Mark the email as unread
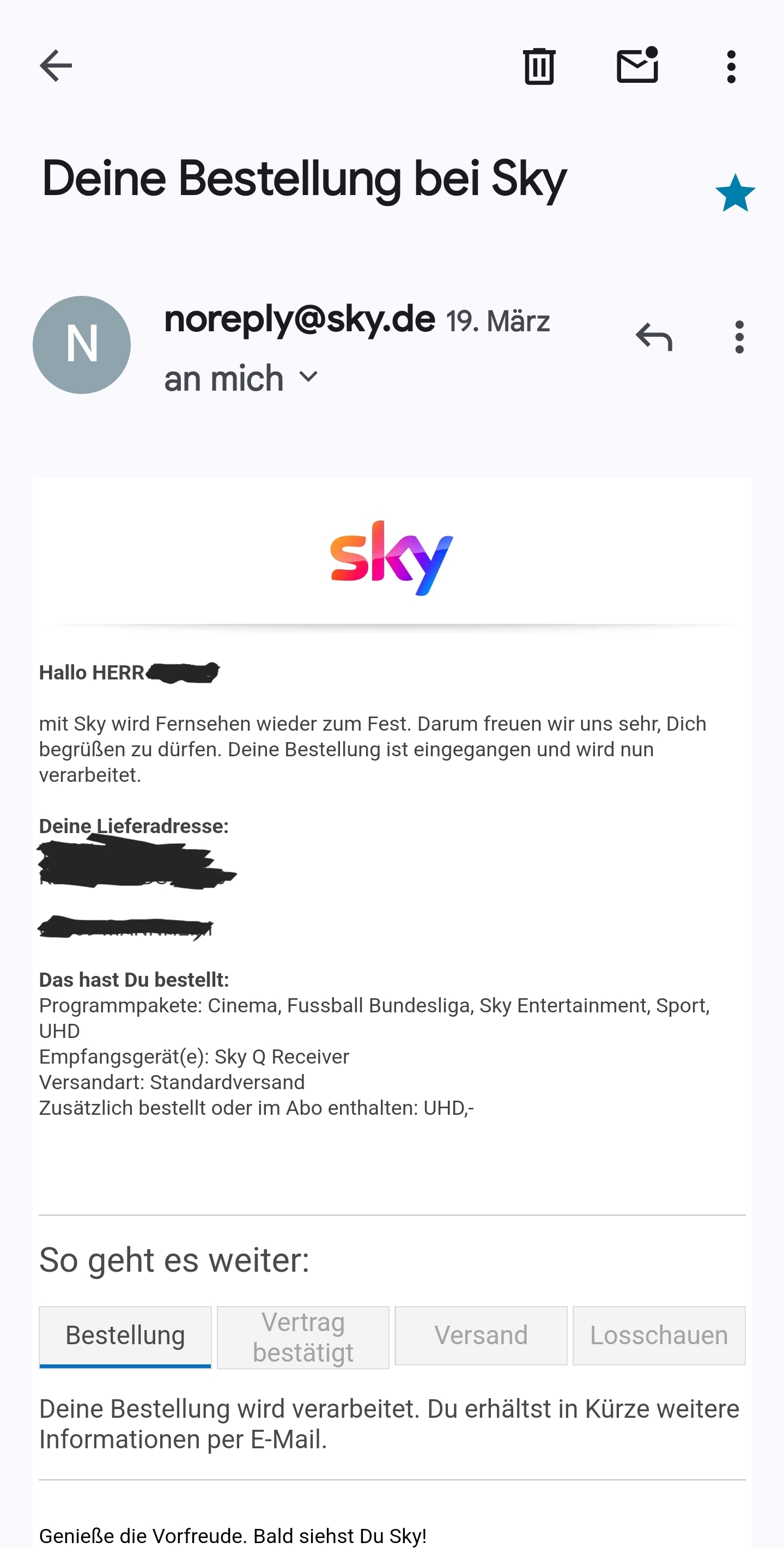 click(638, 65)
